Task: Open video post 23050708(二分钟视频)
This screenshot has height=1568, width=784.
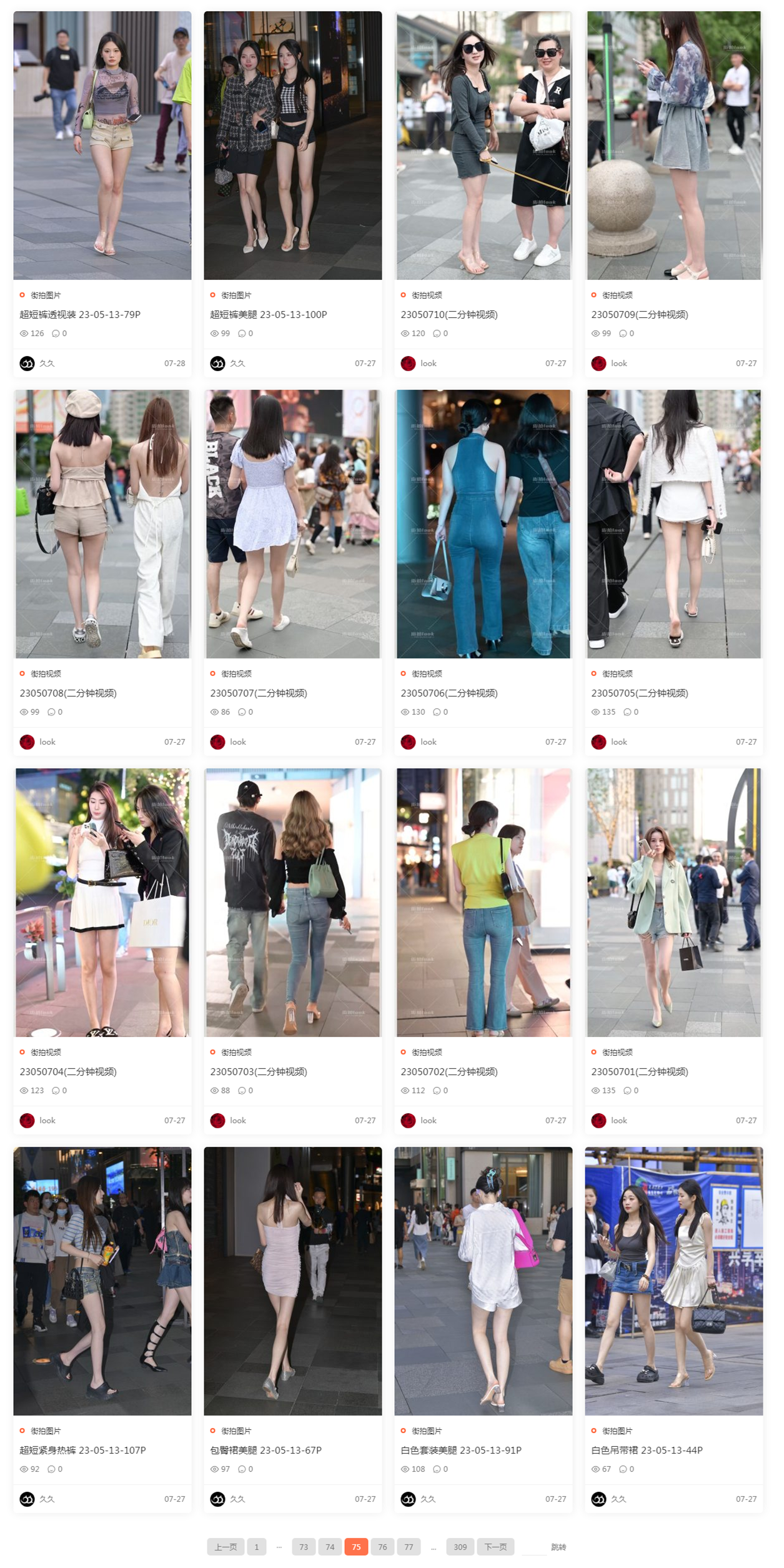Action: coord(68,693)
